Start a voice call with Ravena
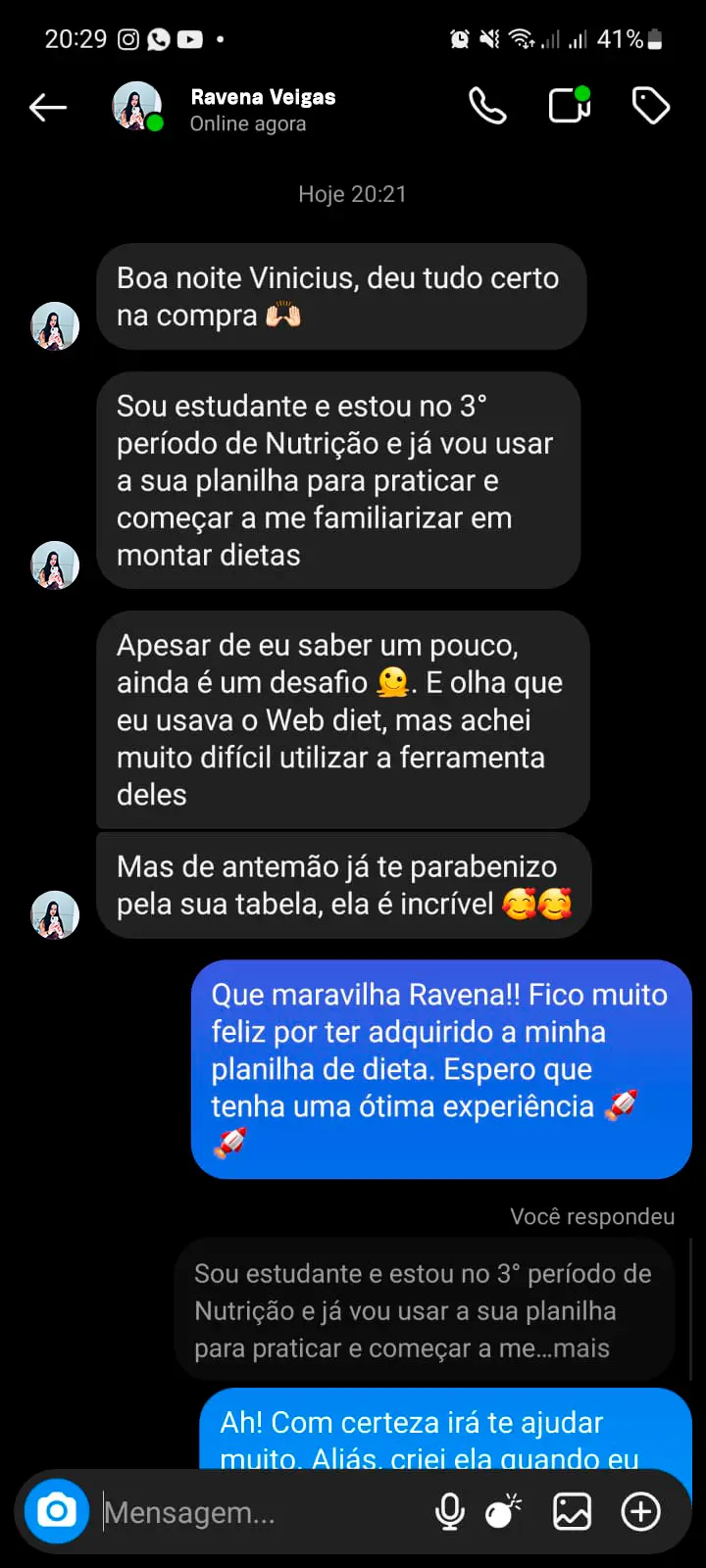 [487, 106]
